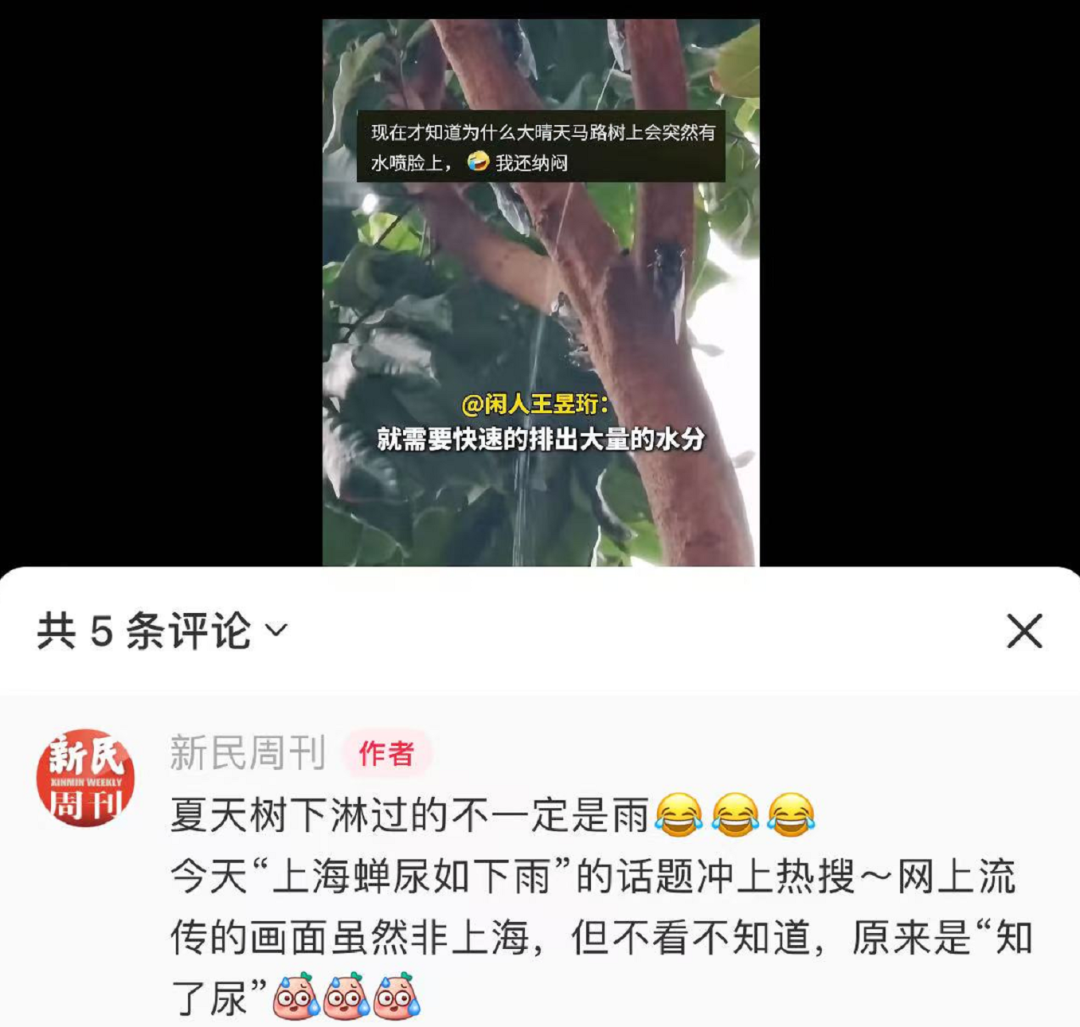The width and height of the screenshot is (1080, 1027).
Task: Open 新民周刊 profile avatar
Action: 85,776
